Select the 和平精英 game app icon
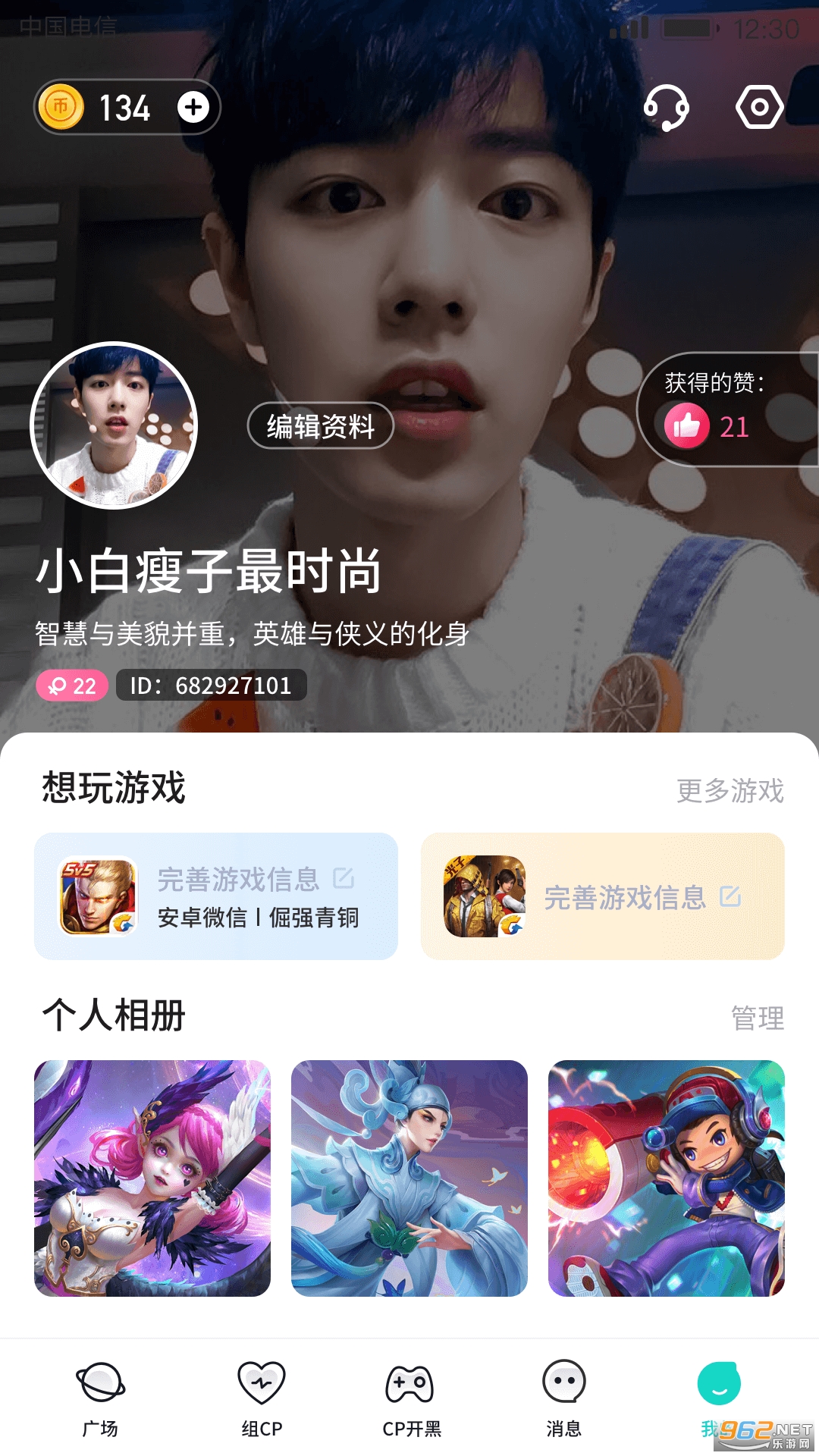Viewport: 819px width, 1456px height. 484,896
